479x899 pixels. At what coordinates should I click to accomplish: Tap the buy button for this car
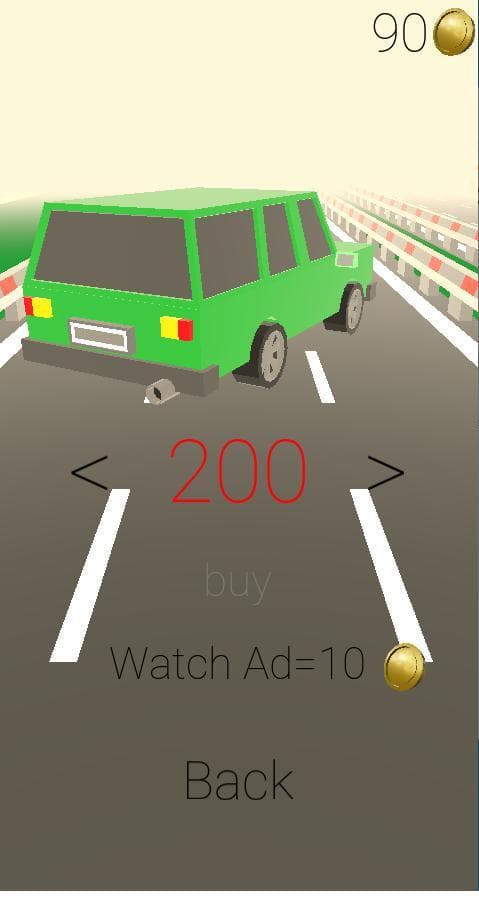click(237, 583)
